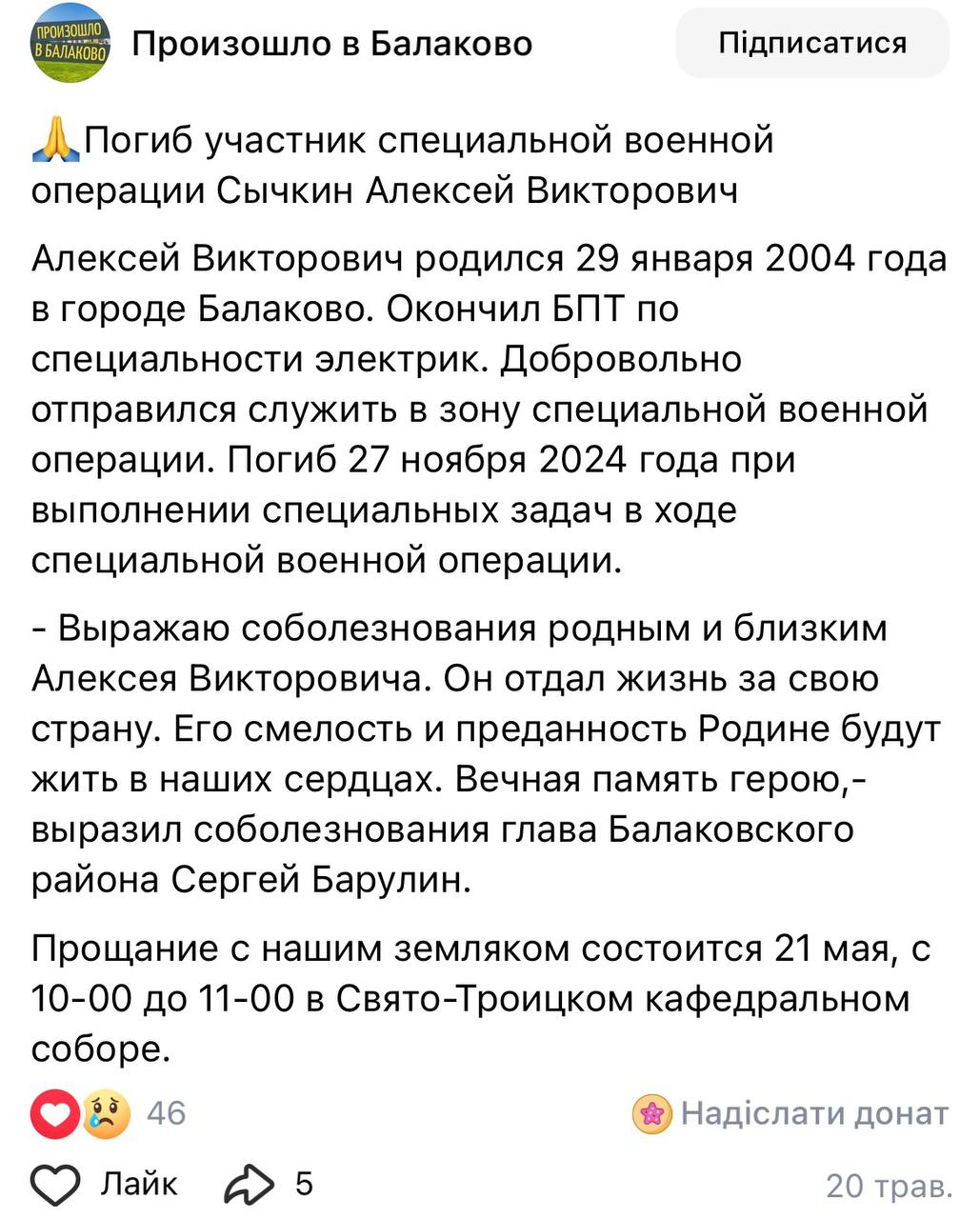The height and width of the screenshot is (1219, 980).
Task: Share this post via arrow icon
Action: [250, 1184]
